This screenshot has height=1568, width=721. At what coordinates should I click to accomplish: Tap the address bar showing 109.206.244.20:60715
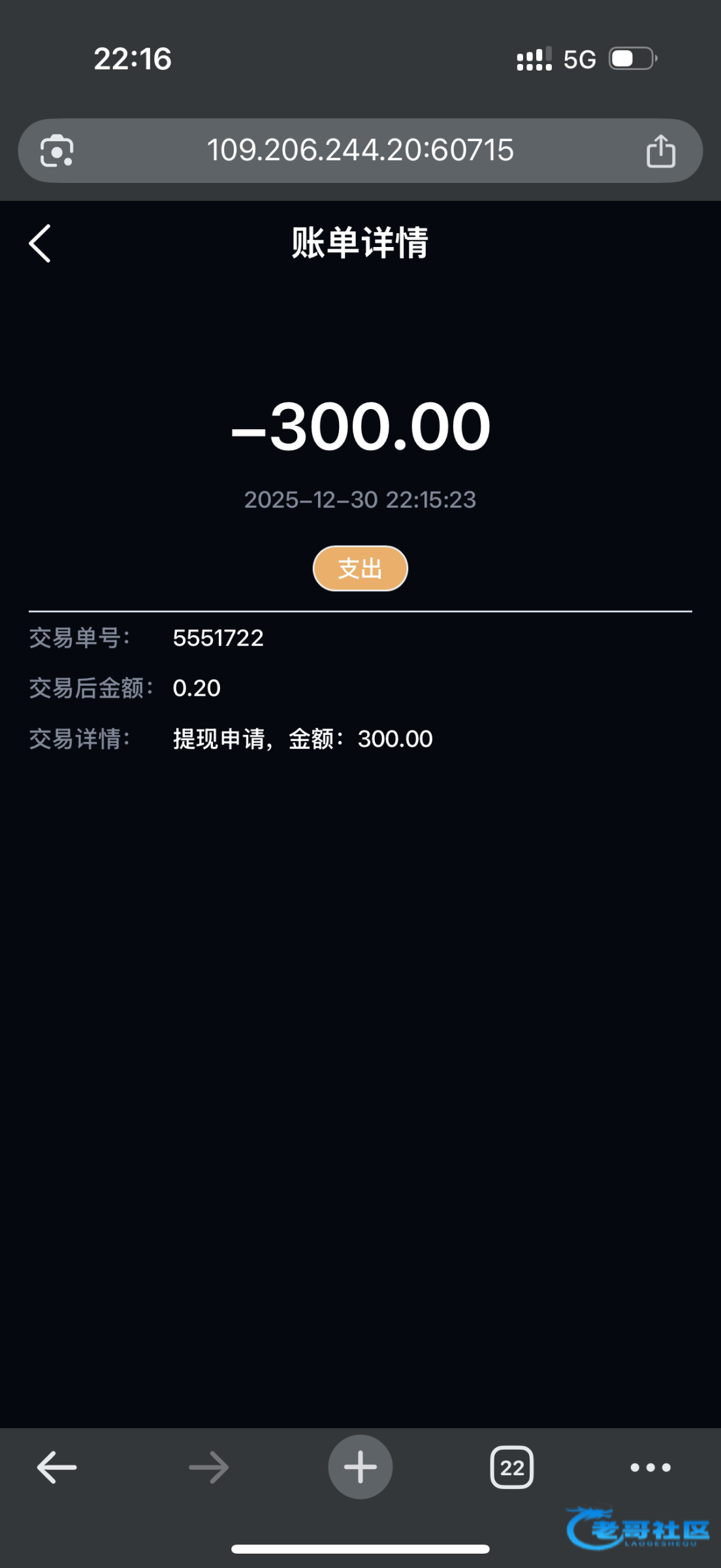360,150
